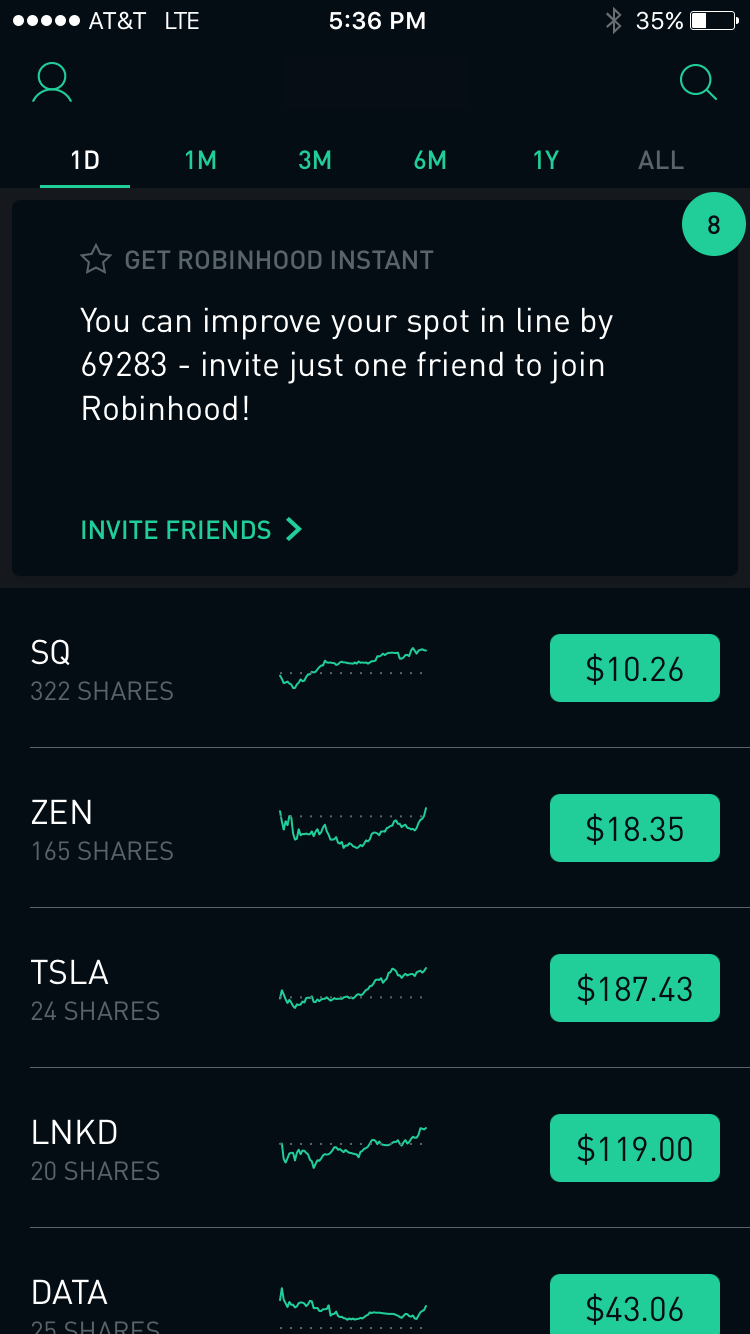Switch to the 3M time range
This screenshot has height=1334, width=750.
click(x=315, y=161)
